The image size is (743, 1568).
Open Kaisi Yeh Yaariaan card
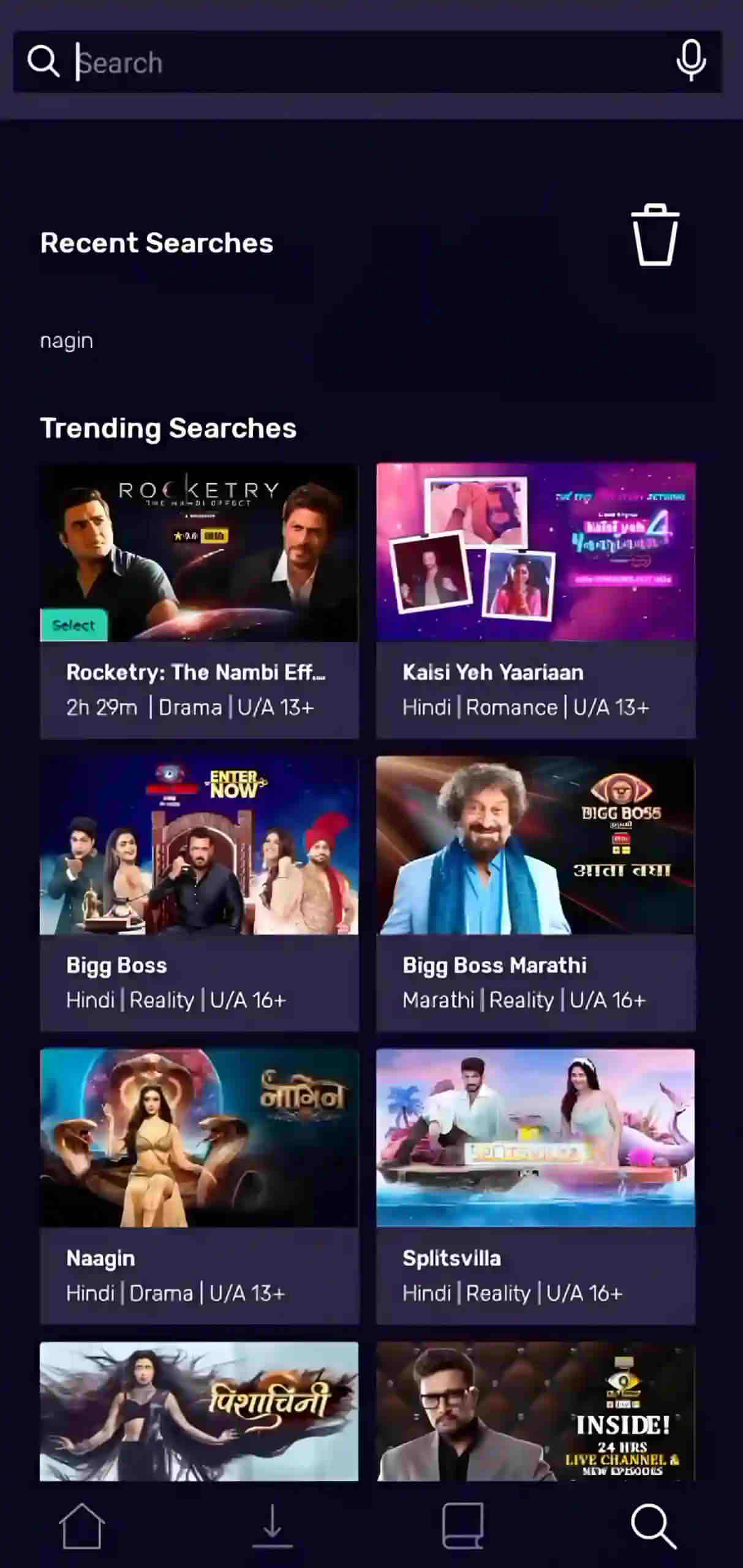point(535,600)
